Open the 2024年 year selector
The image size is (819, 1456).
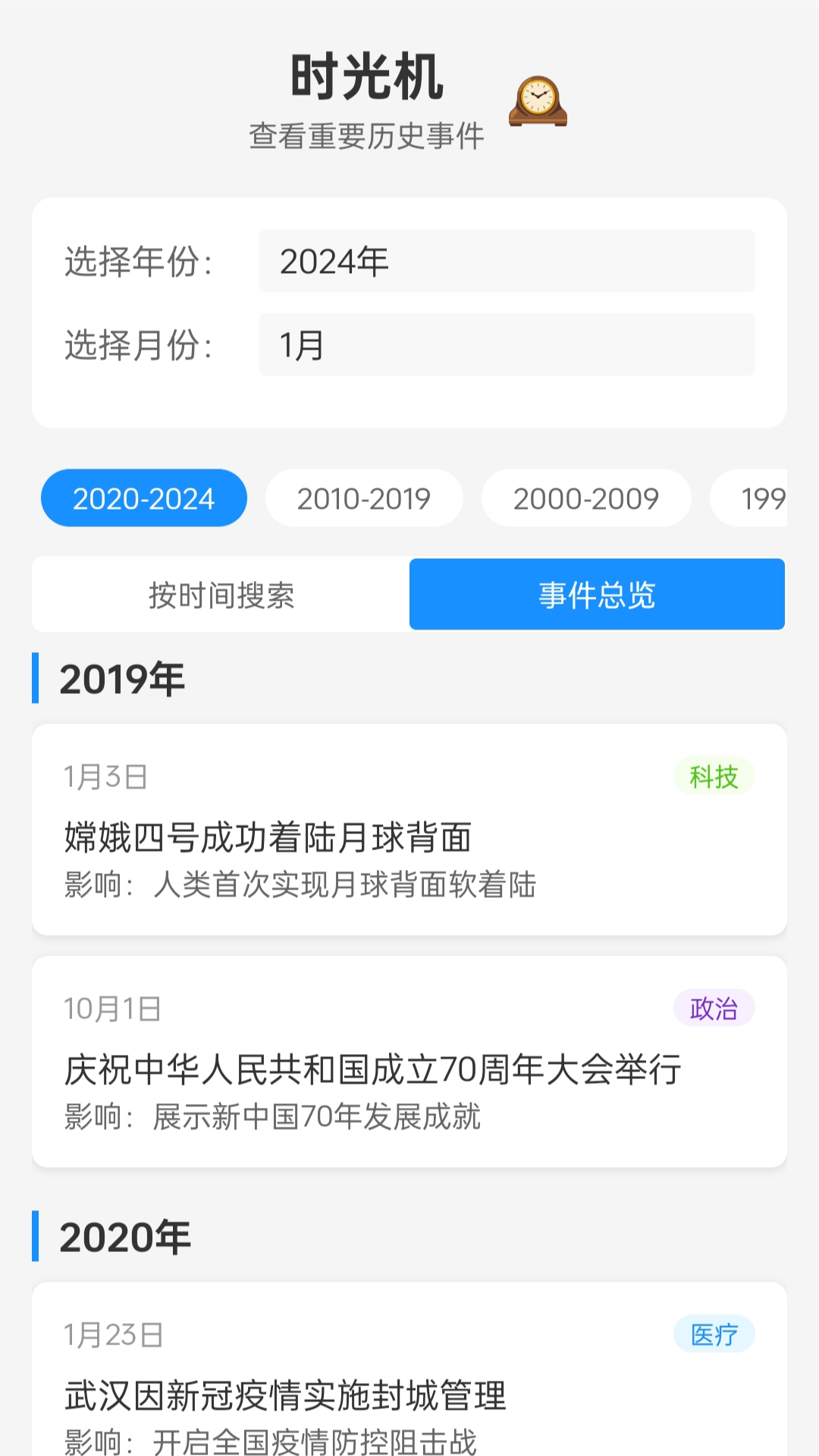[507, 261]
